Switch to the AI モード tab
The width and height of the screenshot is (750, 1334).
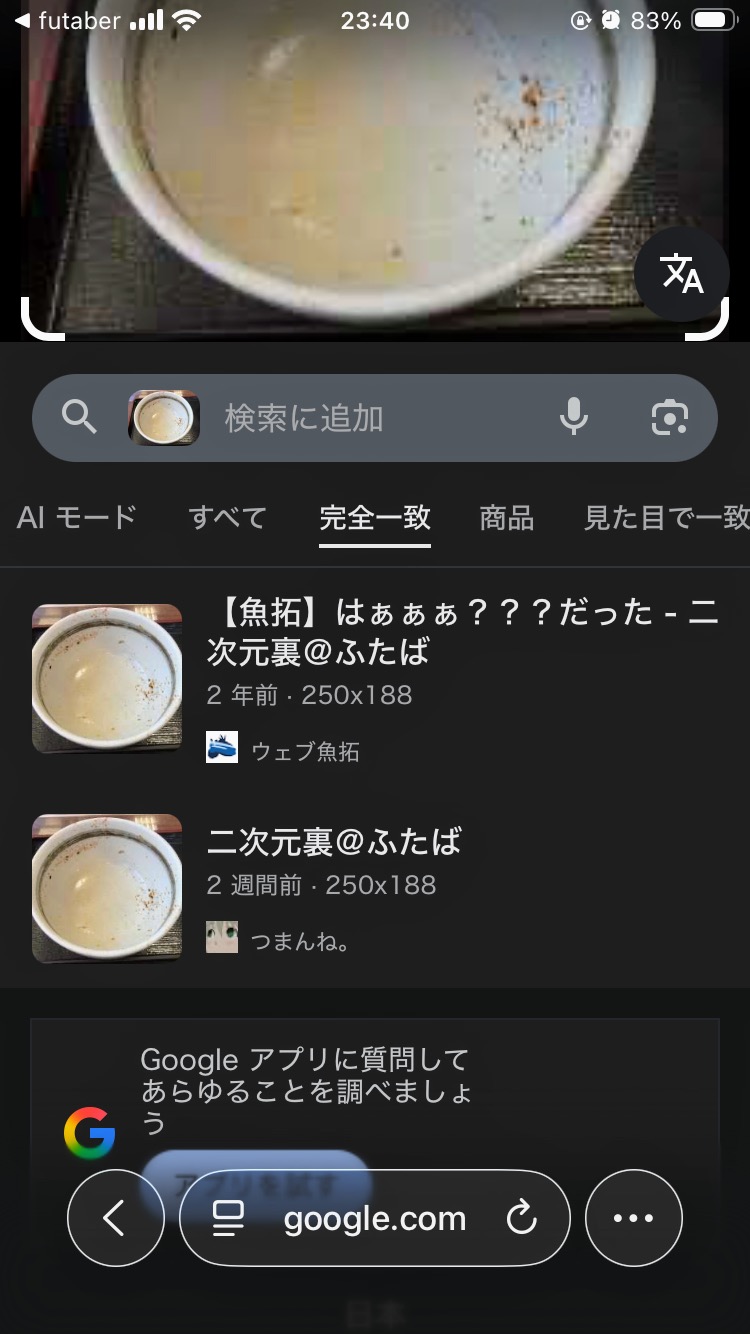[76, 517]
